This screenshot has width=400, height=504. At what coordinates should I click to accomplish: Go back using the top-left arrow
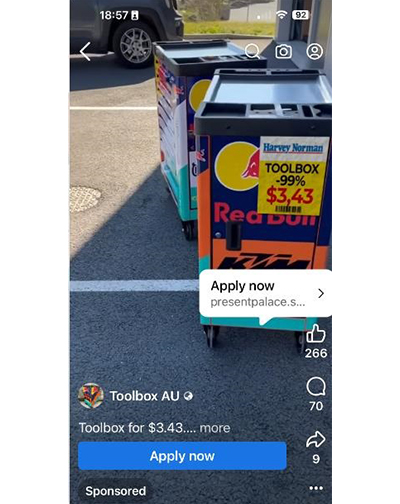tap(85, 51)
